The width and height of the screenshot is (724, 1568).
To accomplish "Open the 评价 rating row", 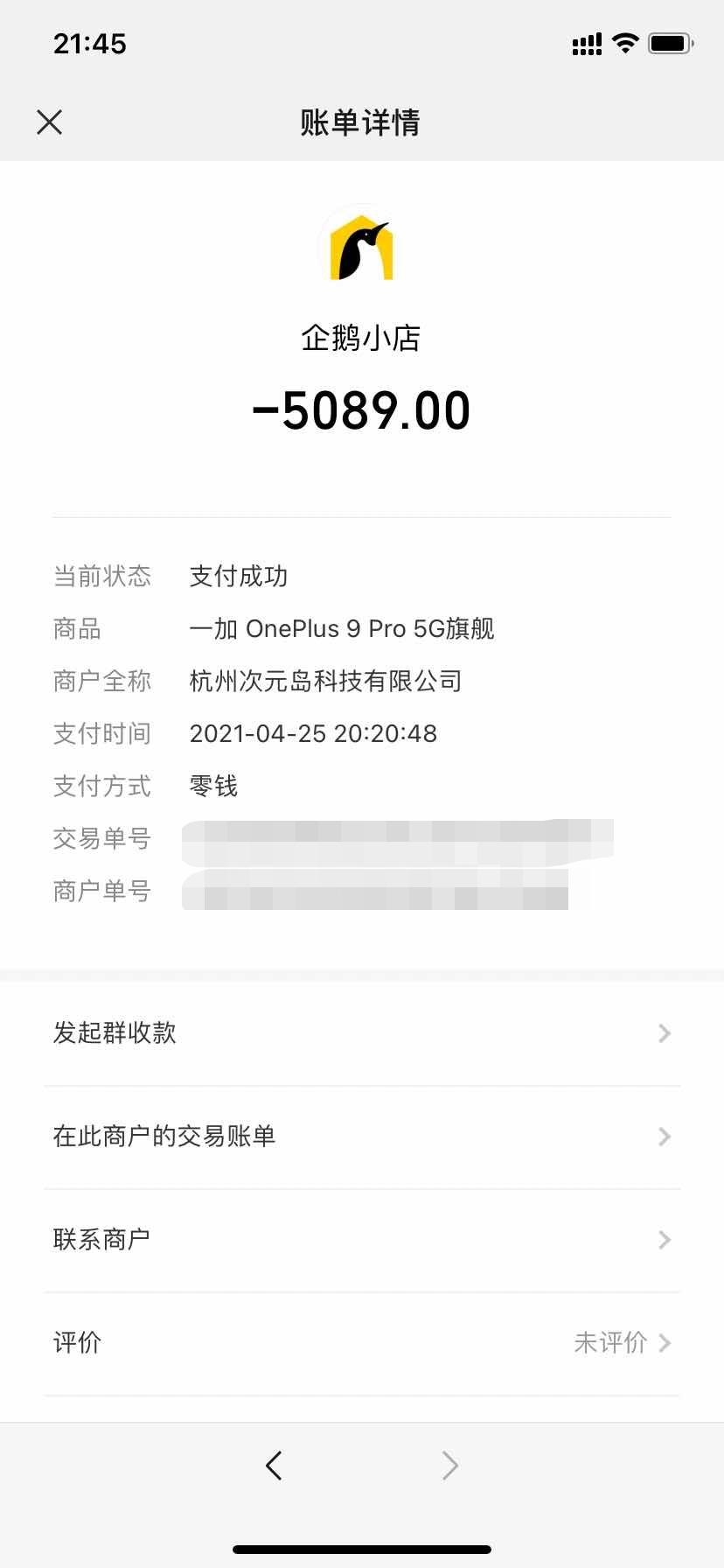I will tap(362, 1343).
